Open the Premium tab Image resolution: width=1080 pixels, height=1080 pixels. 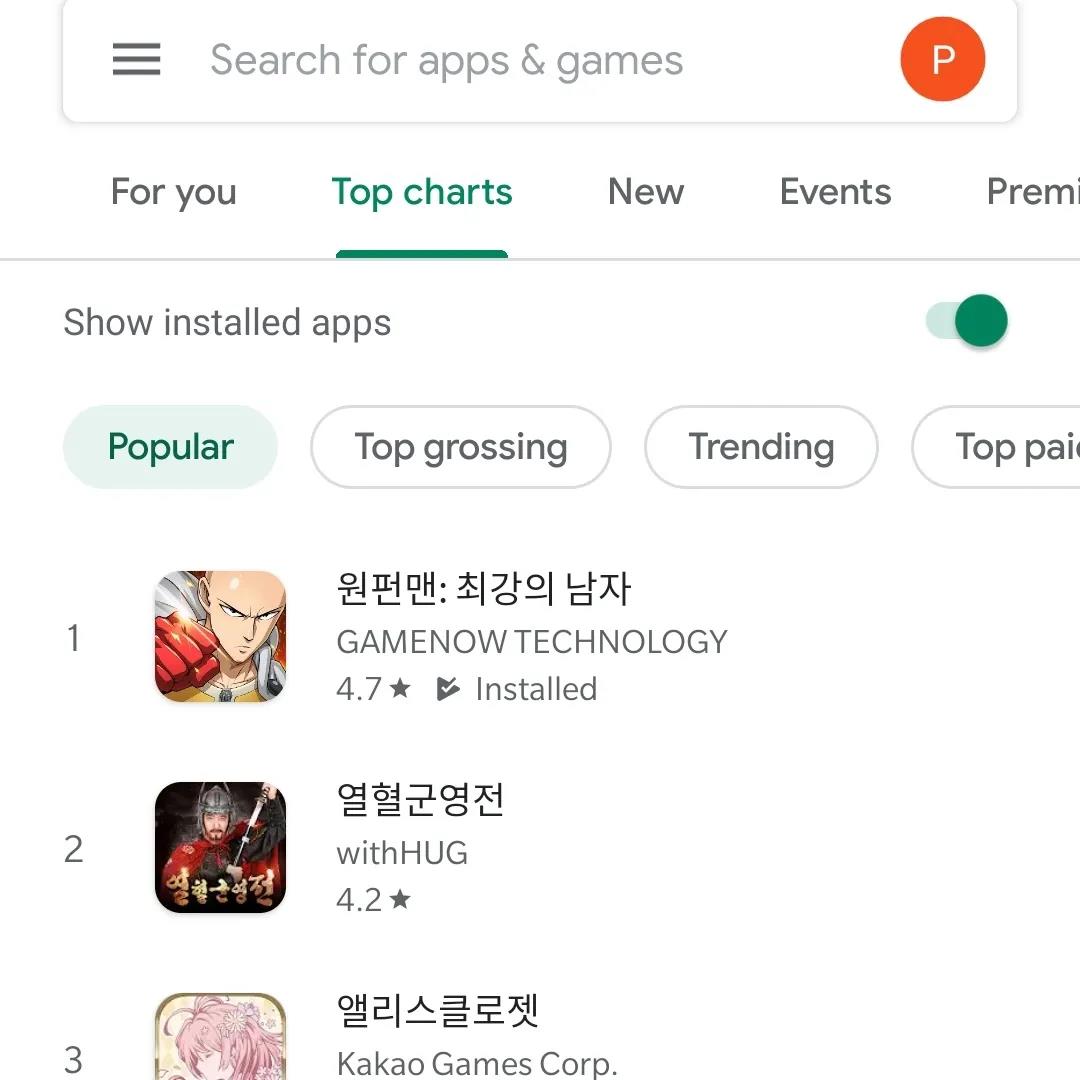(x=1032, y=192)
